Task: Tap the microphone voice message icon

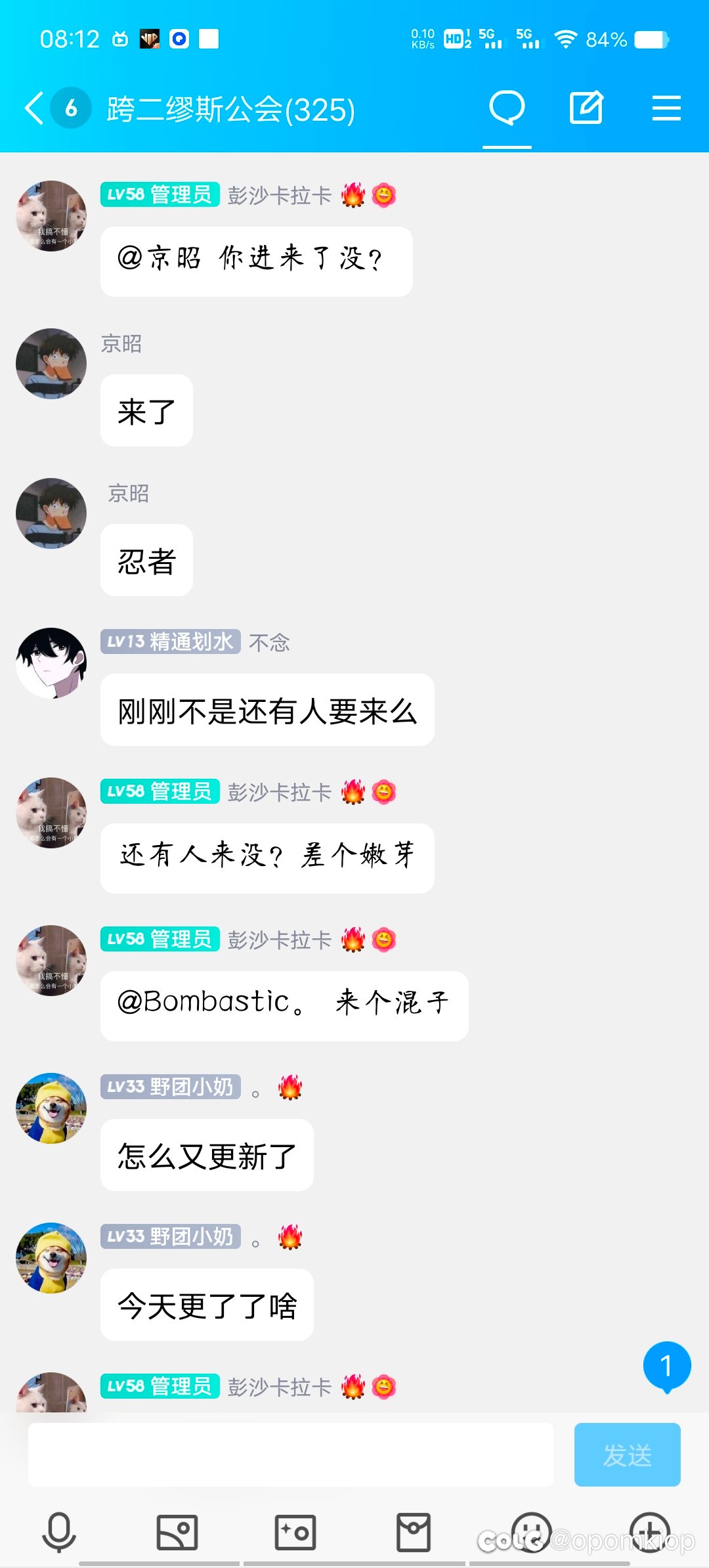Action: pyautogui.click(x=59, y=1532)
